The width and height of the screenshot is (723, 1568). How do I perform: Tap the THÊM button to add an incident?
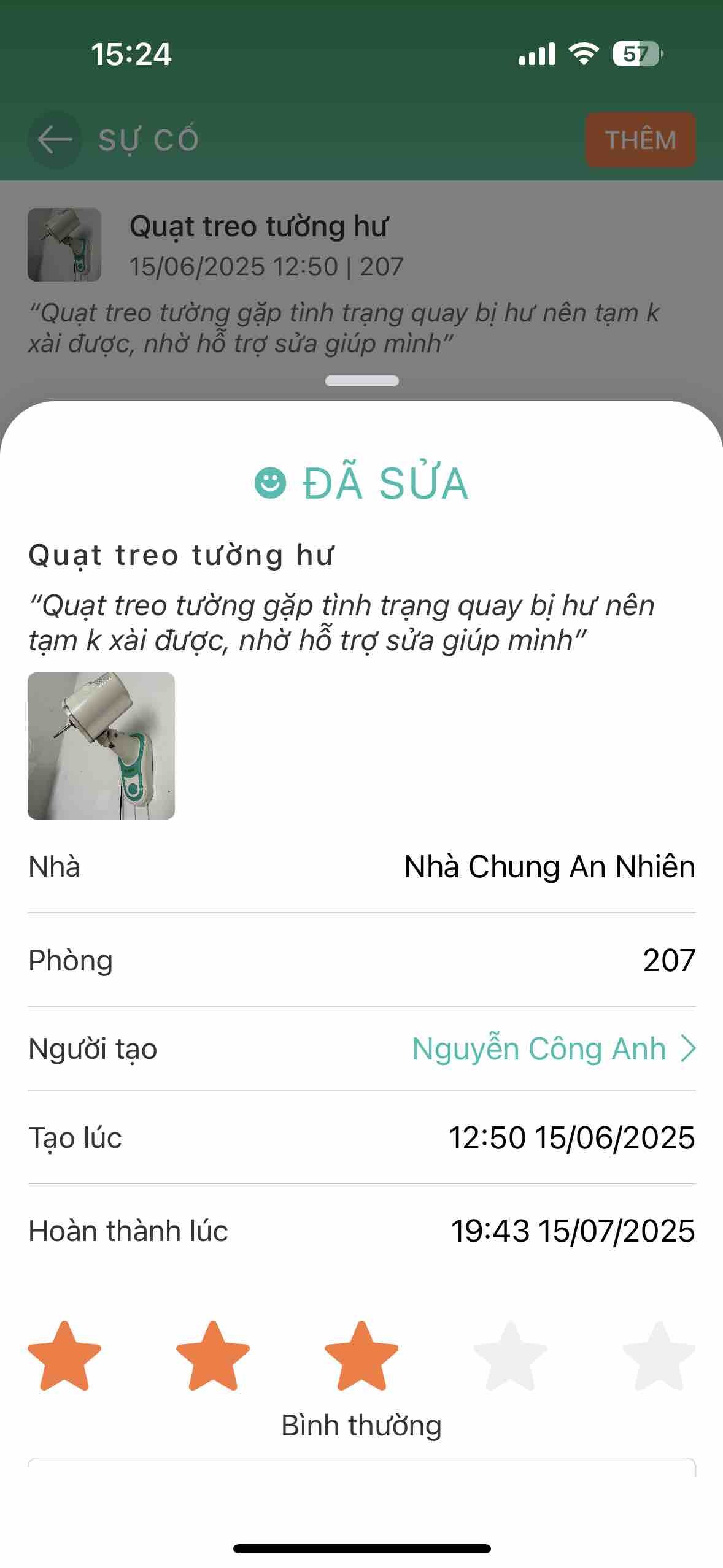click(640, 140)
